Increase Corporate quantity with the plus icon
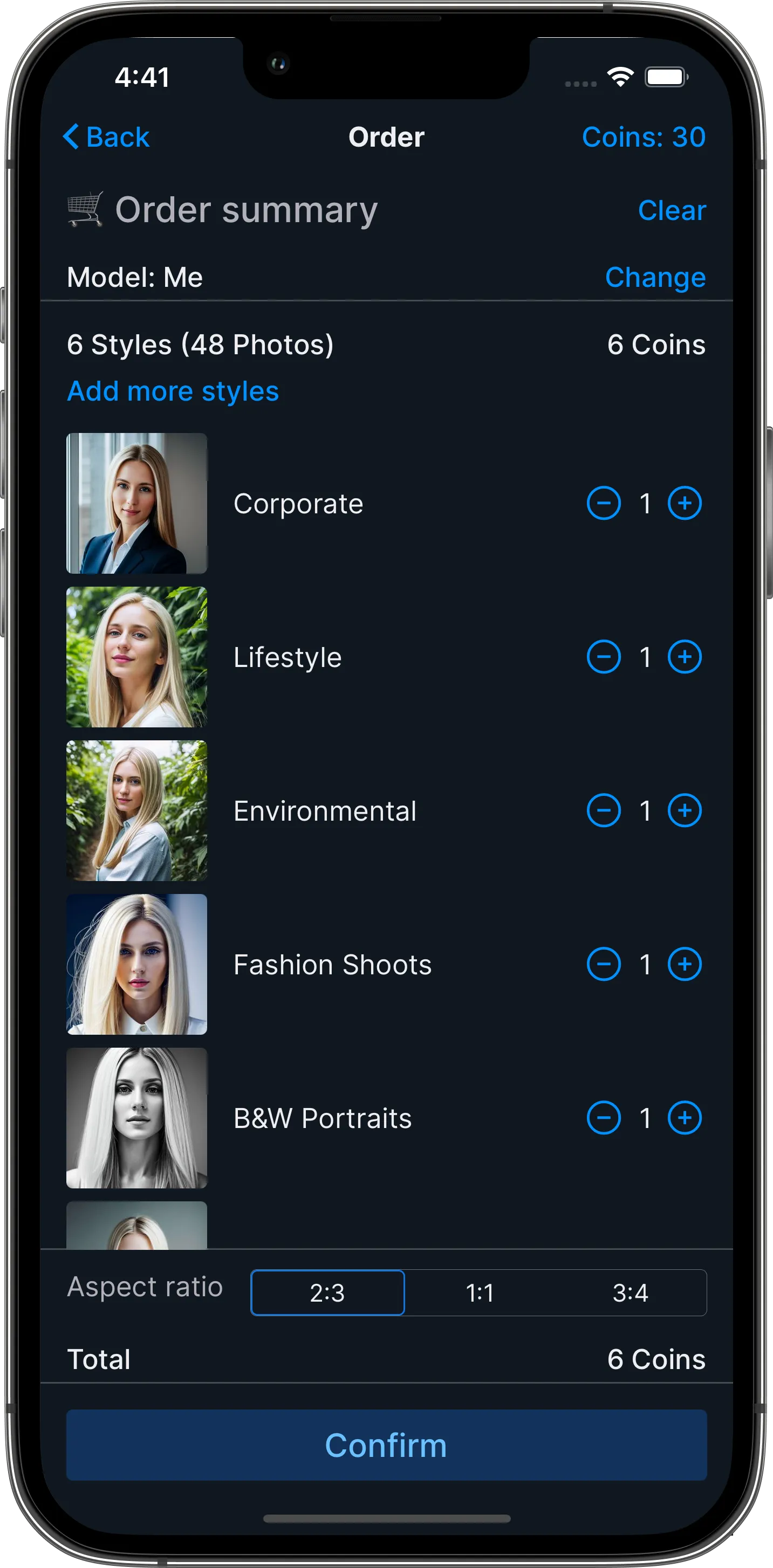The image size is (773, 1568). tap(685, 504)
